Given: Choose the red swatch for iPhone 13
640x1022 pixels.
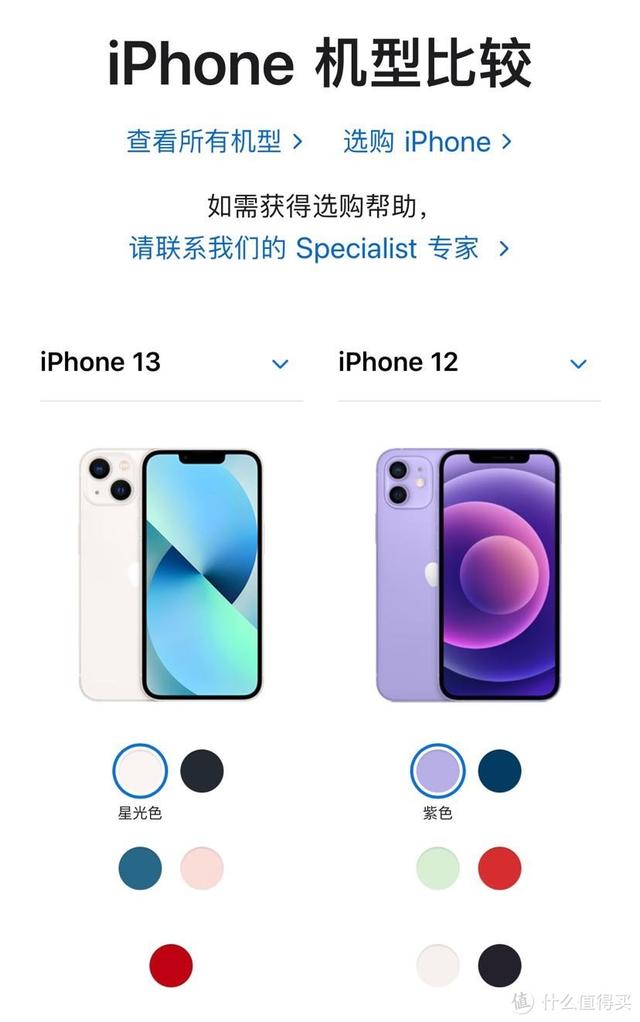Looking at the screenshot, I should [x=171, y=965].
